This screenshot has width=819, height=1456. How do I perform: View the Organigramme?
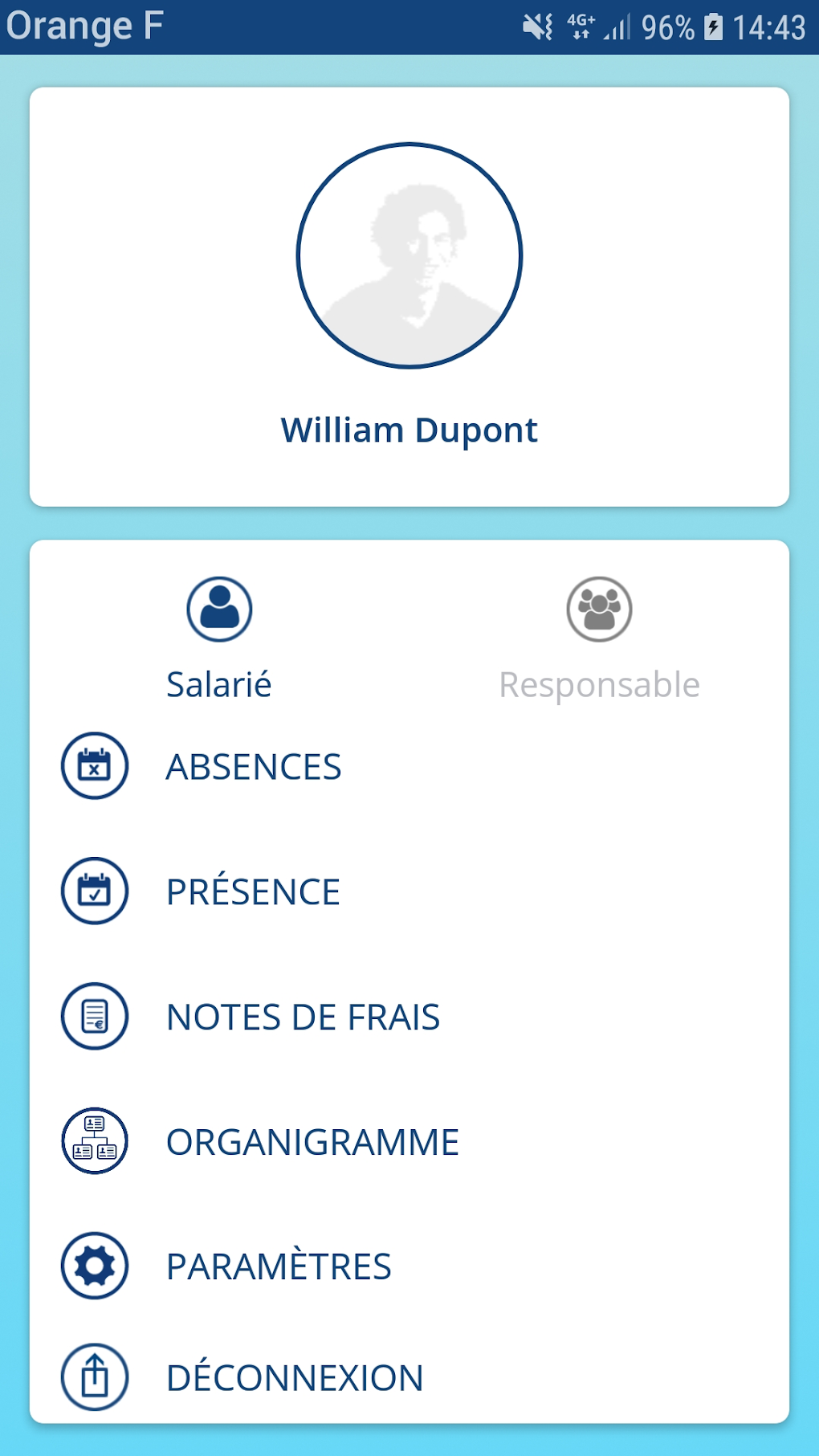[x=312, y=1141]
